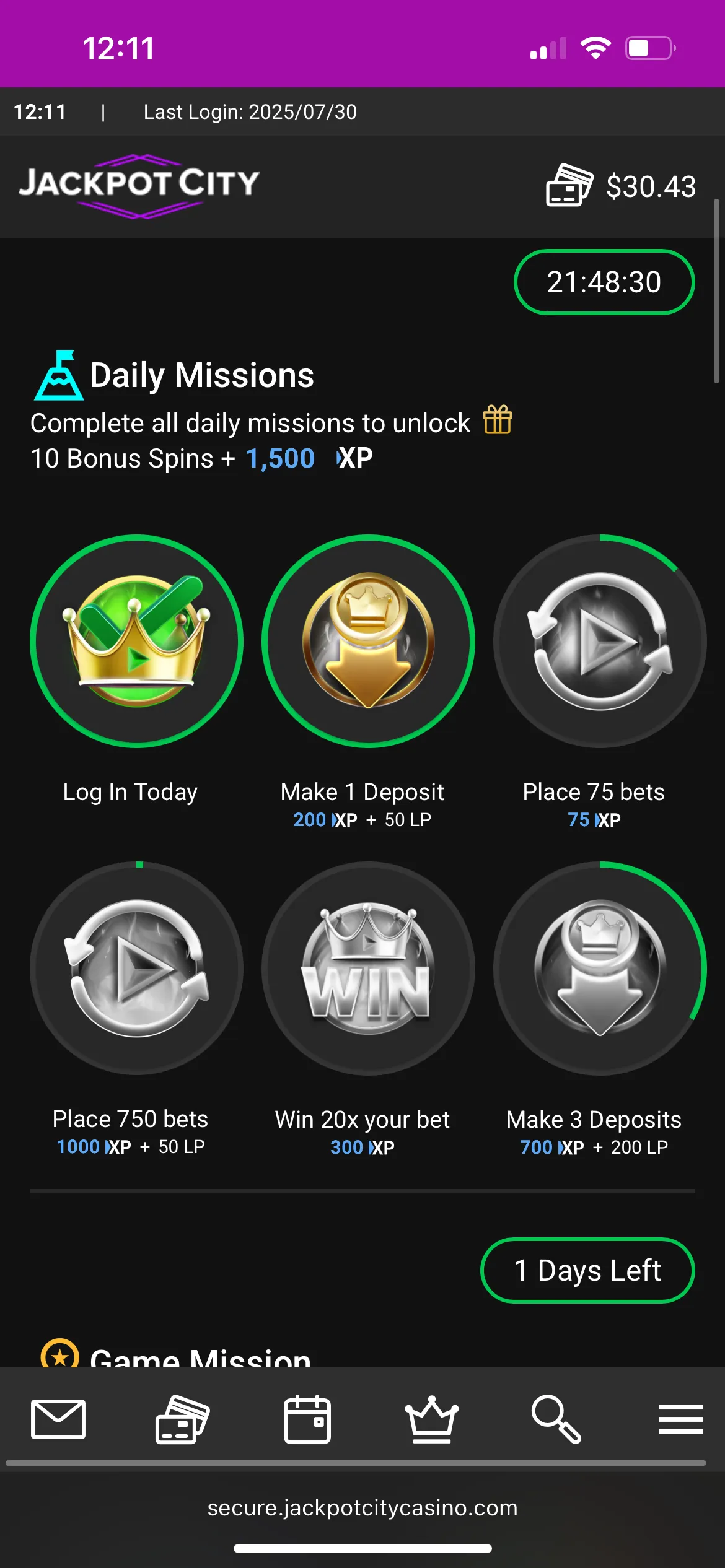The height and width of the screenshot is (1568, 725).
Task: Tap the Win 20x your bet mission
Action: (x=368, y=969)
